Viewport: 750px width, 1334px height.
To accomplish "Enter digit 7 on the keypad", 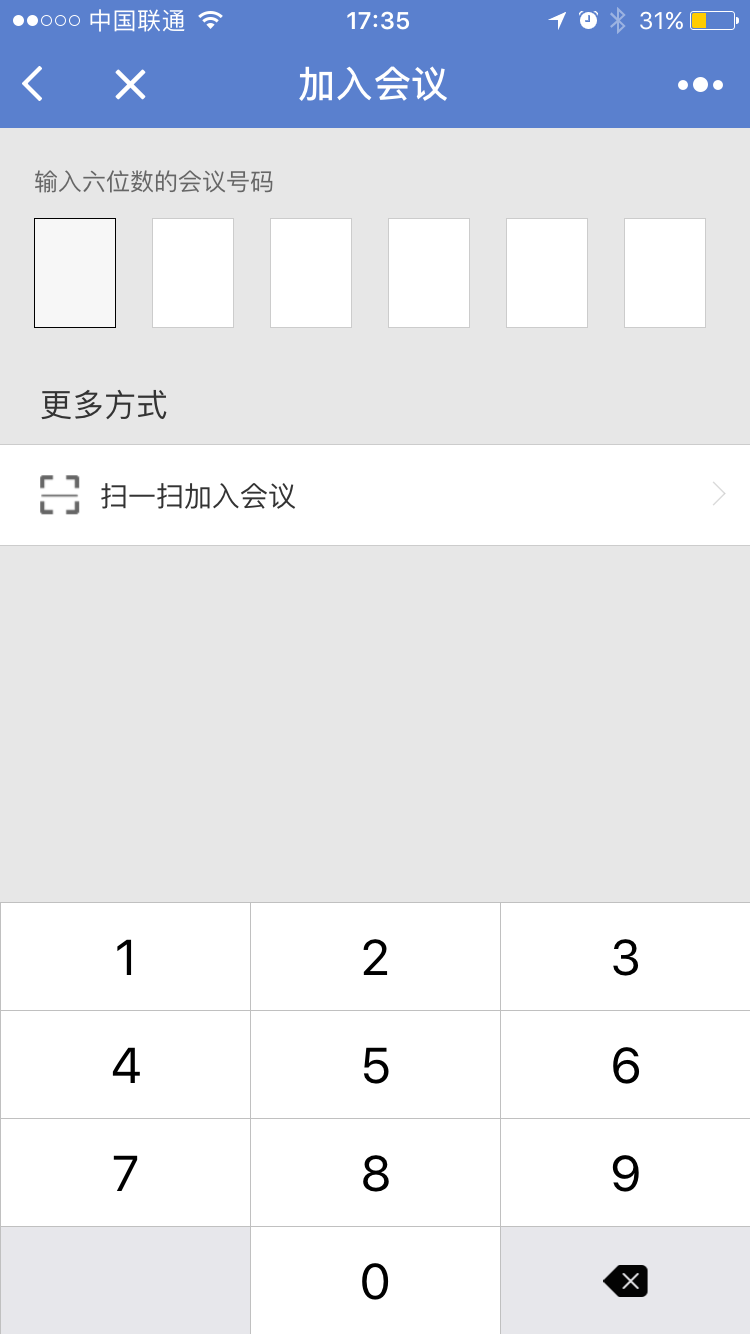I will point(125,1173).
